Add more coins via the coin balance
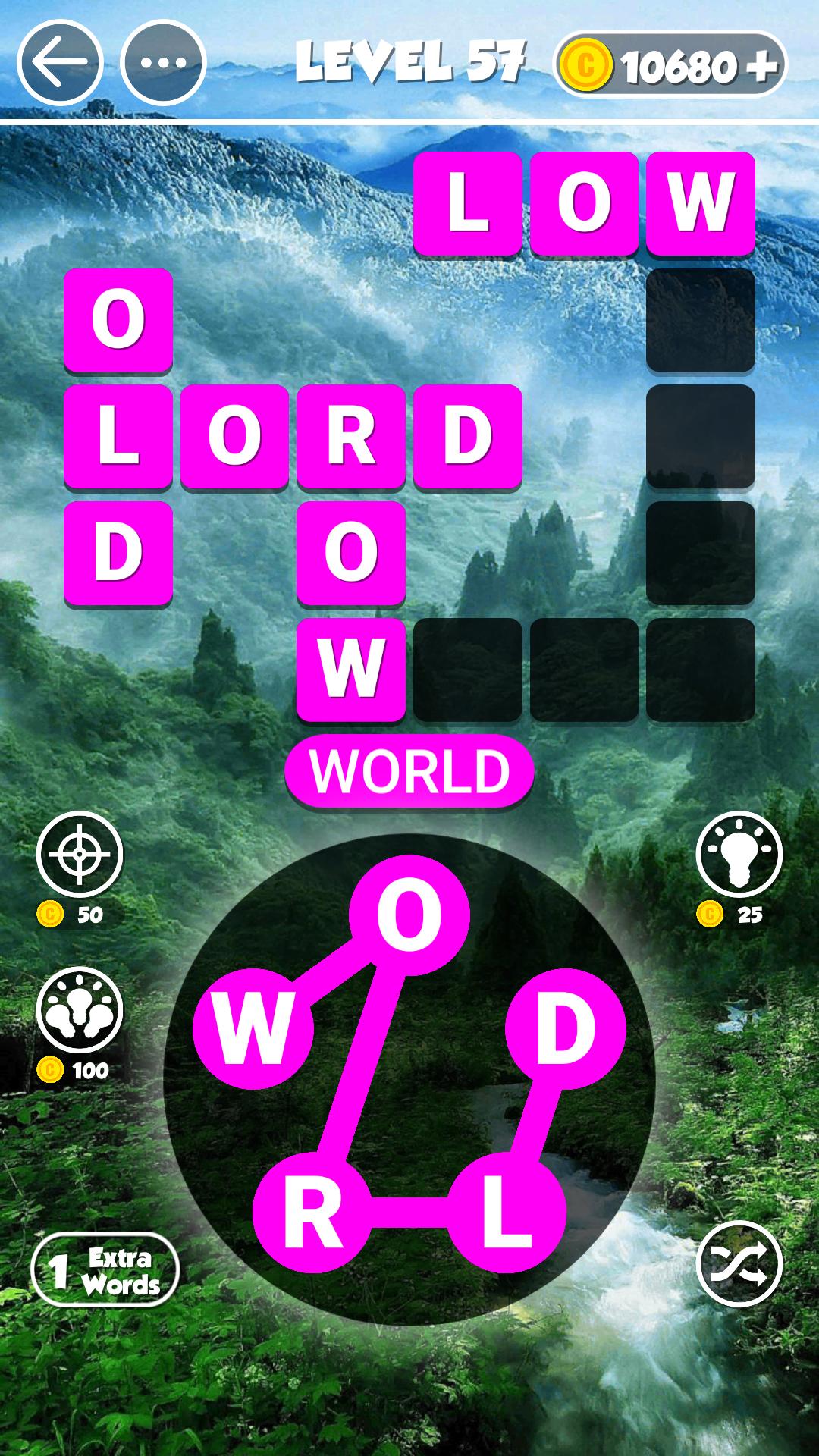819x1456 pixels. click(672, 66)
